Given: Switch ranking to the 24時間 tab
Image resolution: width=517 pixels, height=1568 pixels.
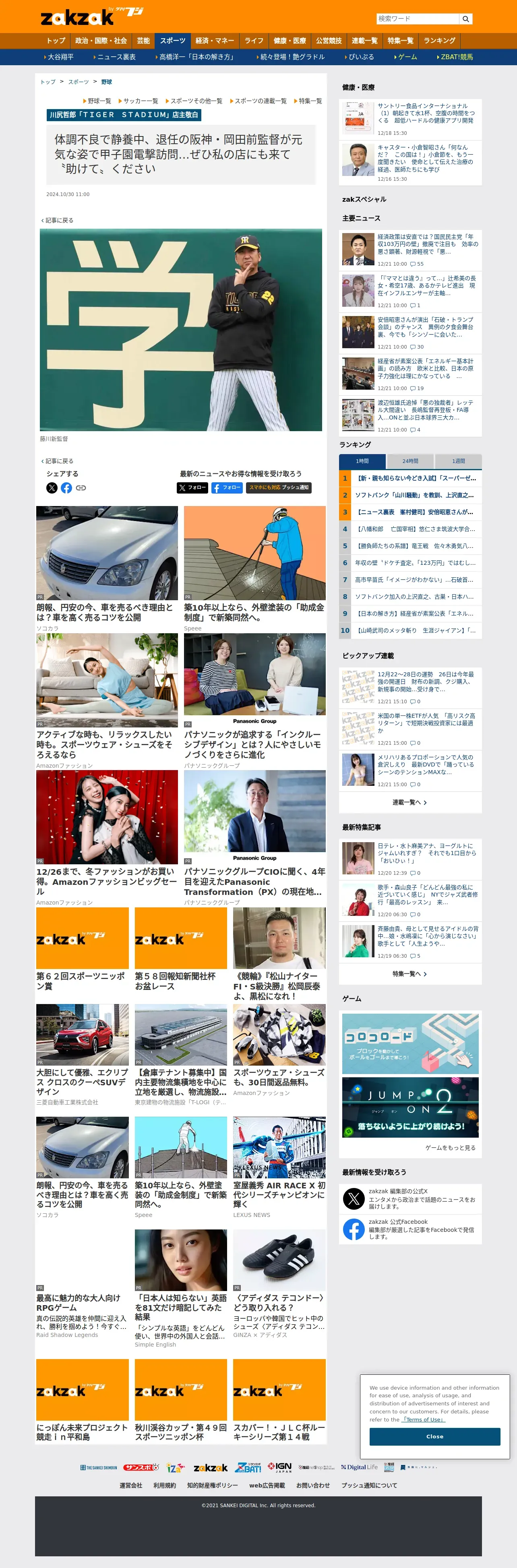Looking at the screenshot, I should 410,461.
